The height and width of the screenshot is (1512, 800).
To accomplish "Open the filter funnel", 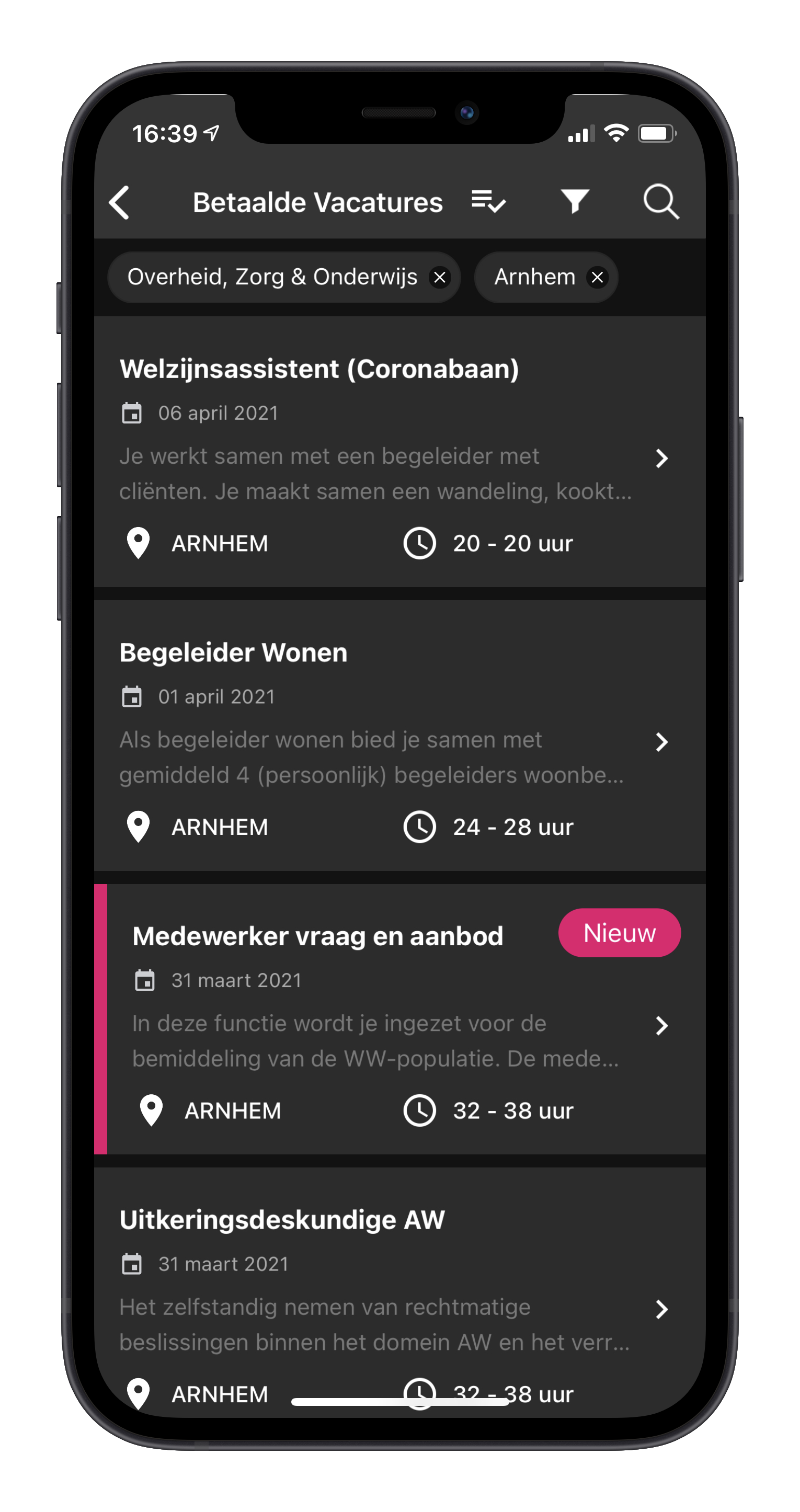I will pos(575,201).
